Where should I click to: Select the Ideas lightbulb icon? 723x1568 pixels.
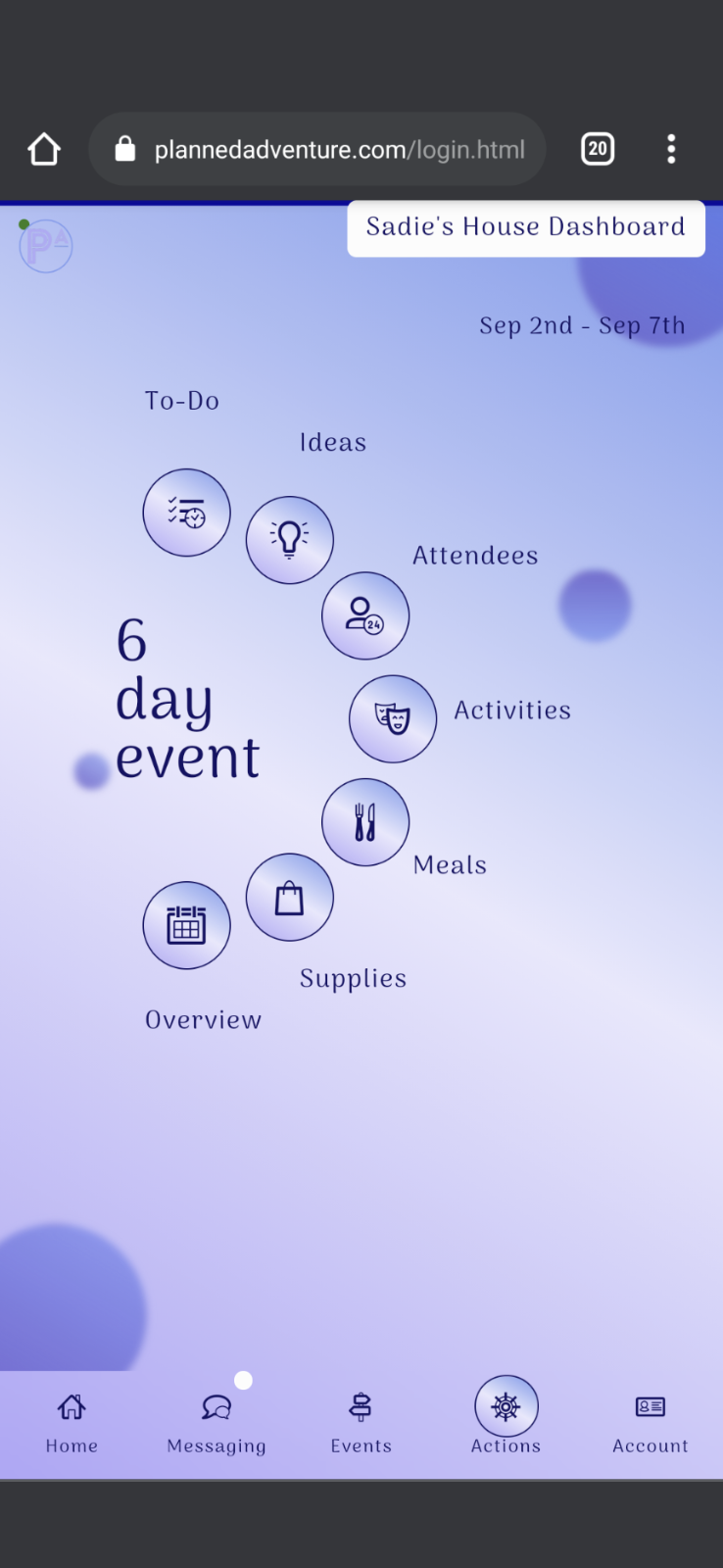289,539
